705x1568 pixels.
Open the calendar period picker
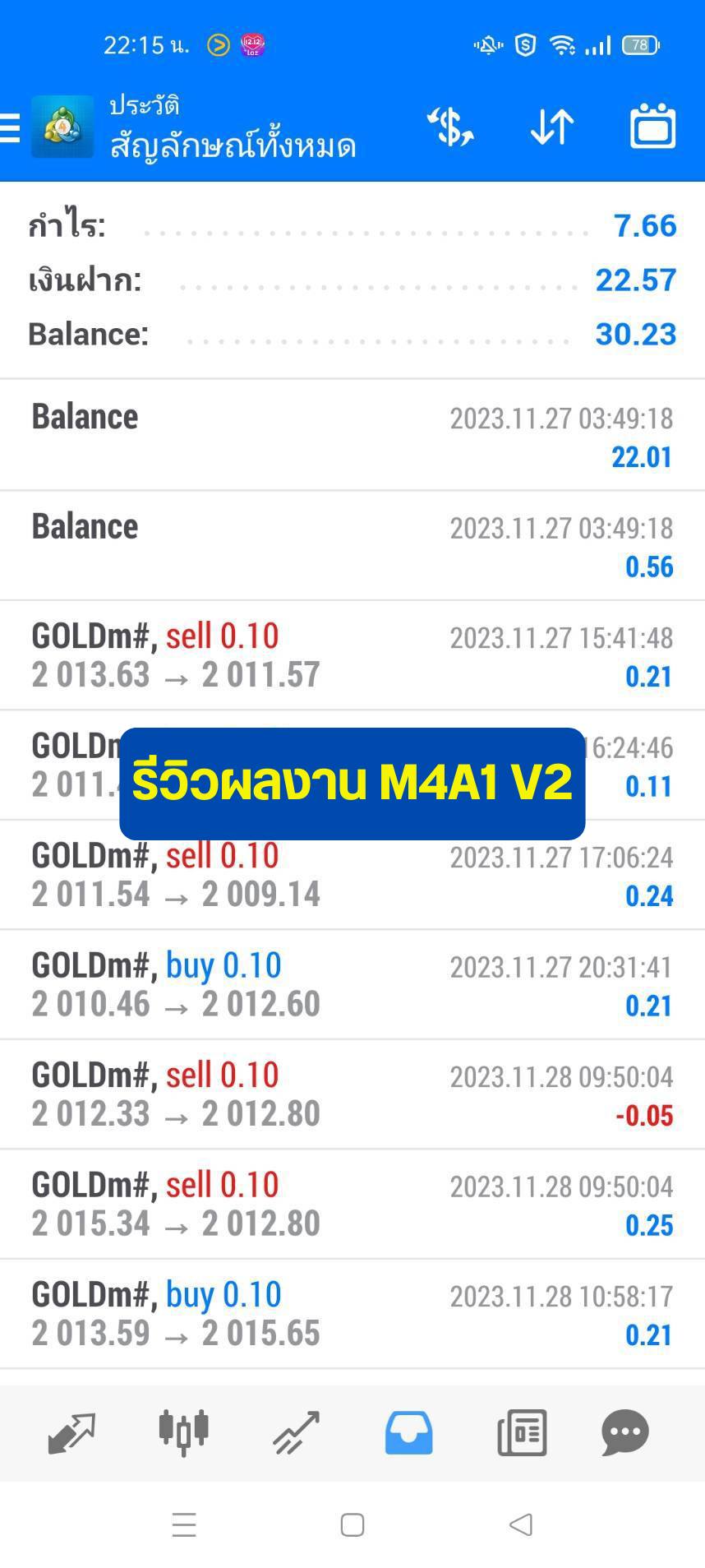(652, 127)
